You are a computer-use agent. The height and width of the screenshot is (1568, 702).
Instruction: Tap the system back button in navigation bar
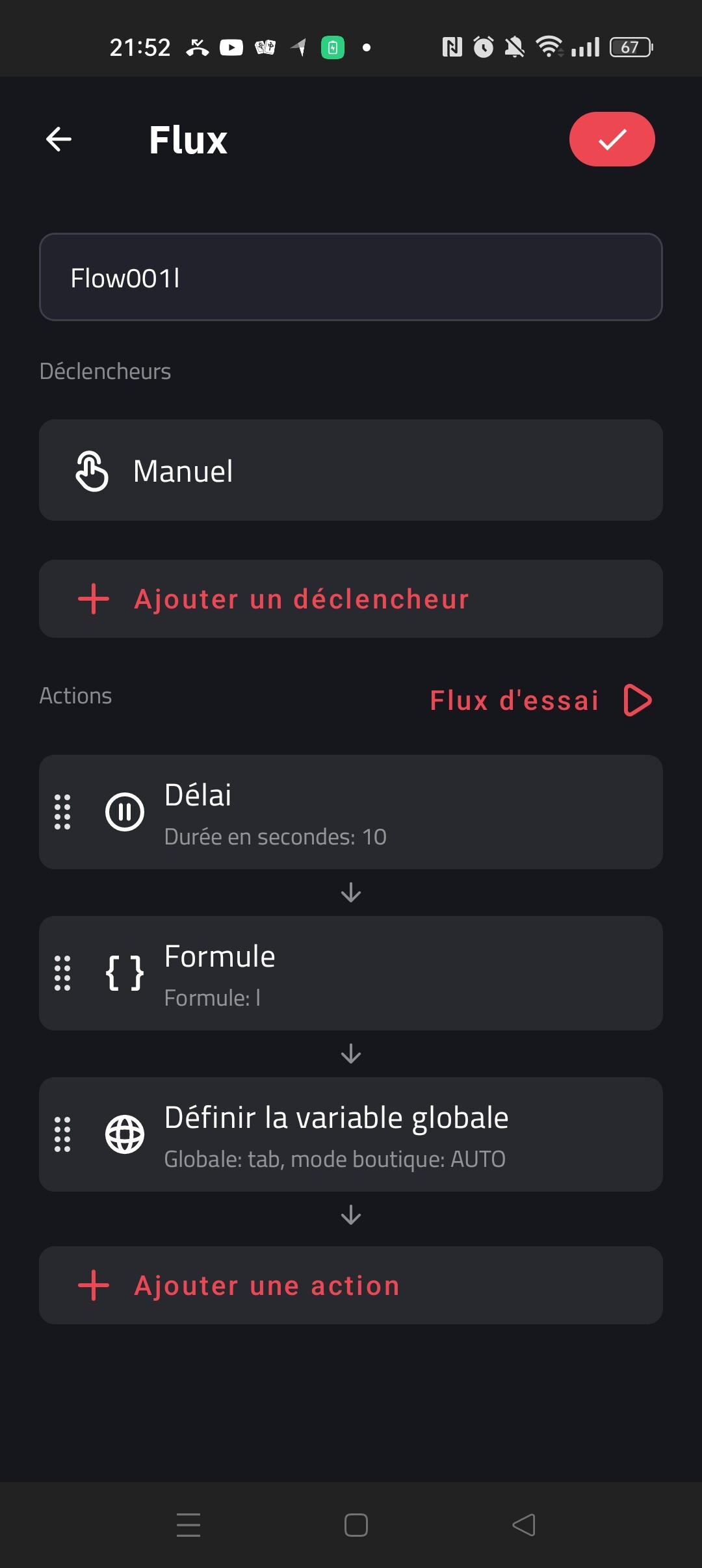(x=524, y=1524)
